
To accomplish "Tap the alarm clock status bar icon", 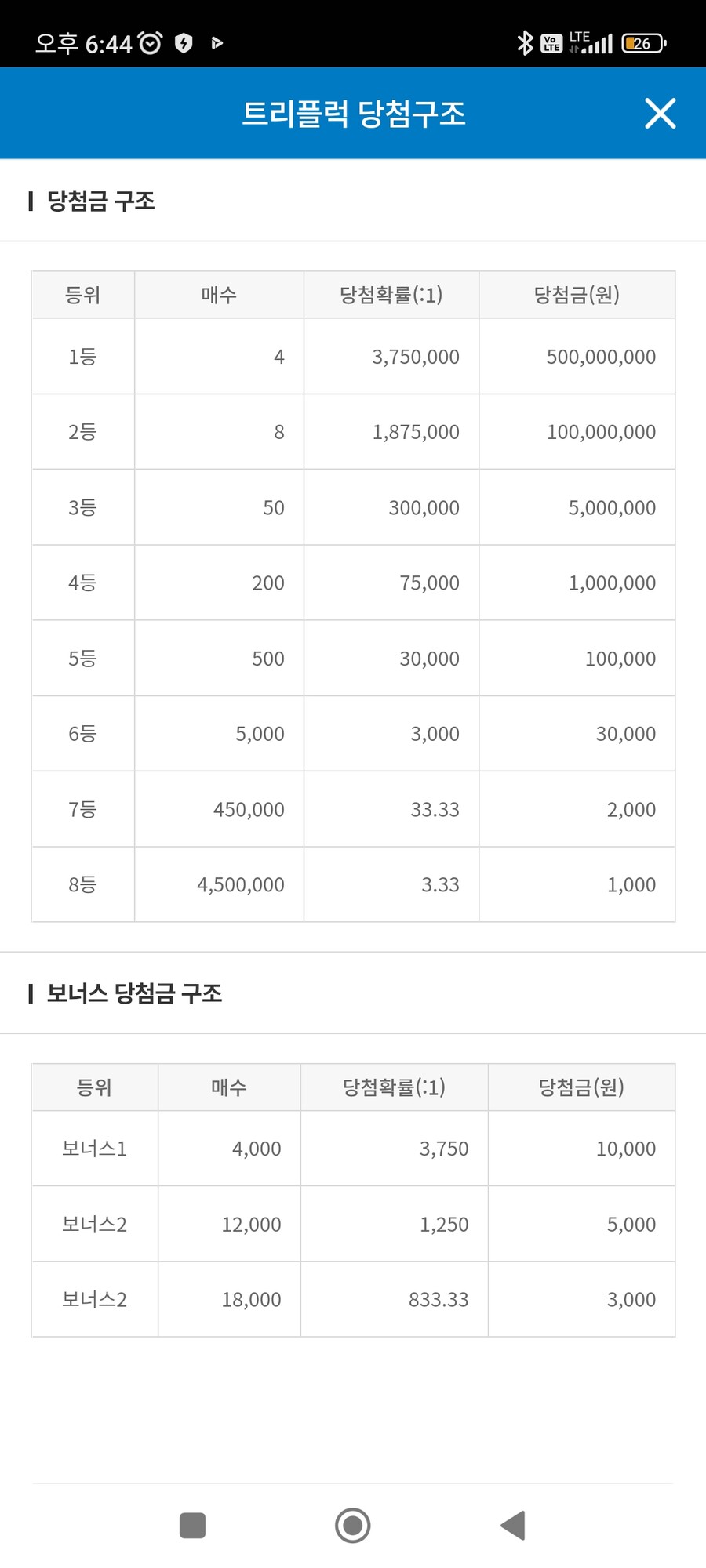I will point(150,43).
